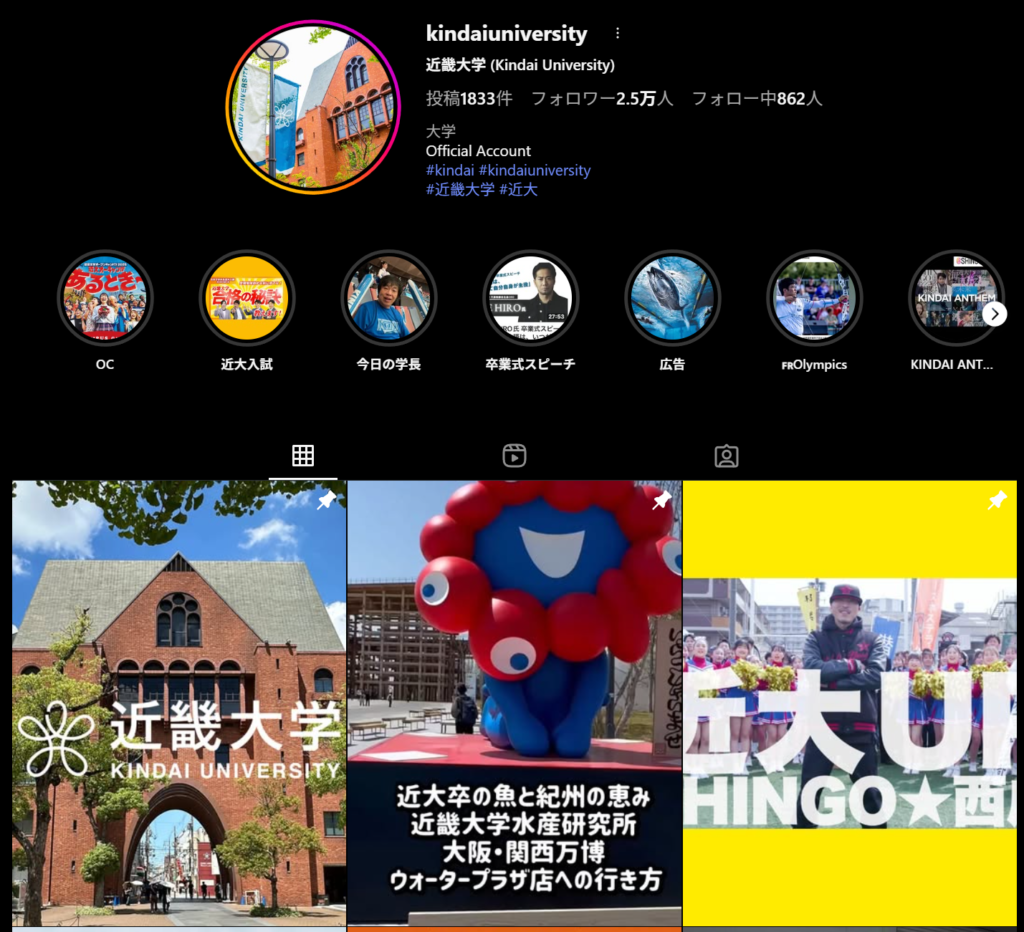Open the 近大入試 highlight
Viewport: 1024px width, 932px height.
click(247, 298)
